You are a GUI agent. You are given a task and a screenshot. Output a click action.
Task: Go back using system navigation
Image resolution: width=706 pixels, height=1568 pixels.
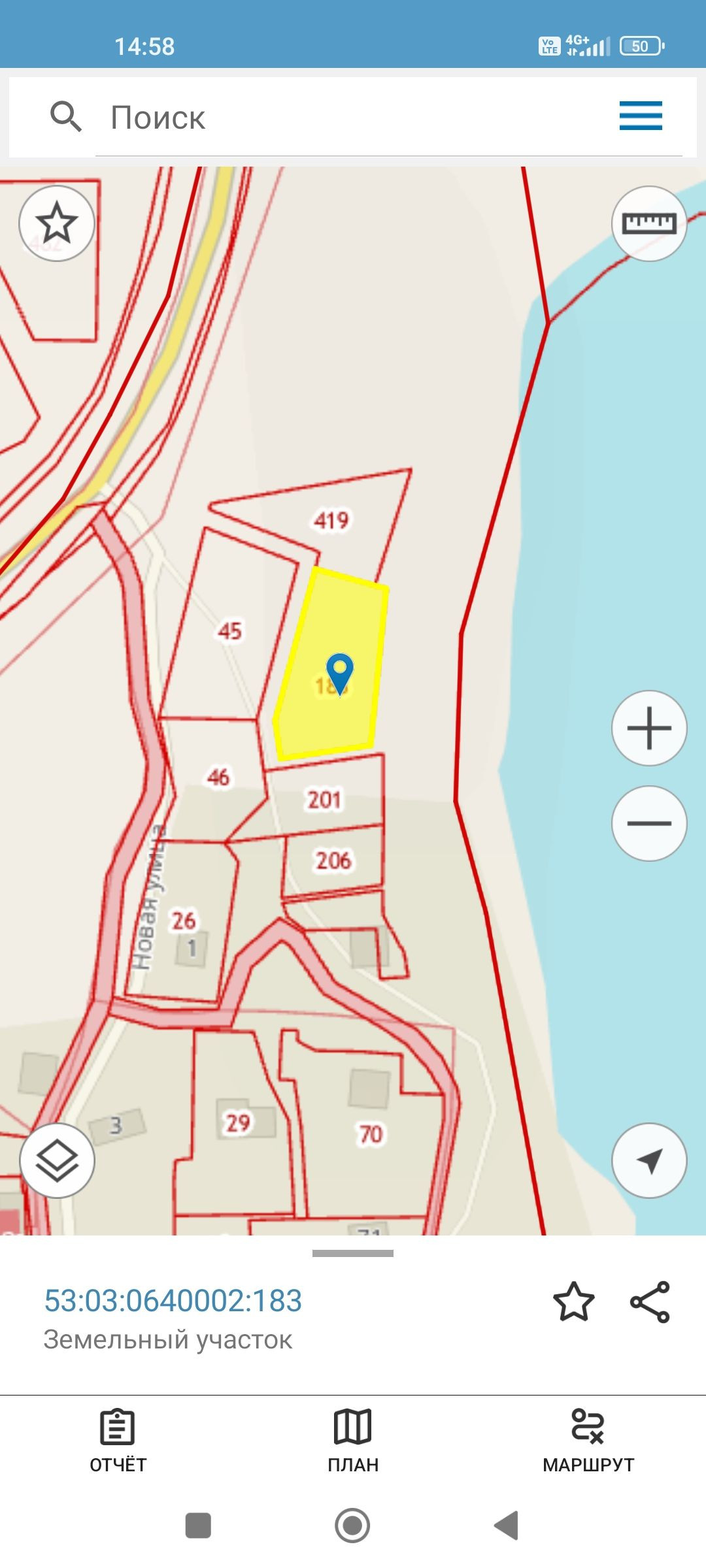click(506, 1526)
